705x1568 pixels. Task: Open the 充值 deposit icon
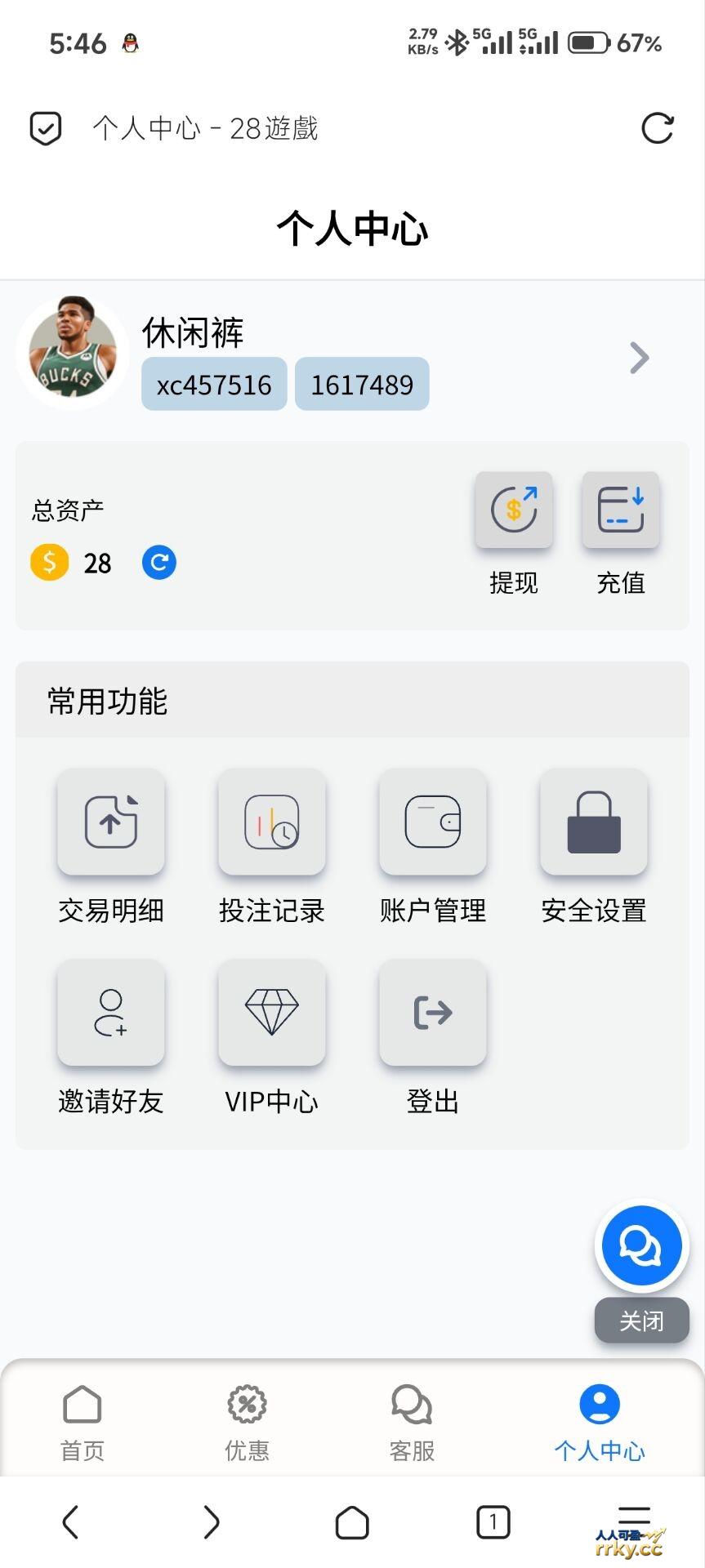[x=620, y=510]
